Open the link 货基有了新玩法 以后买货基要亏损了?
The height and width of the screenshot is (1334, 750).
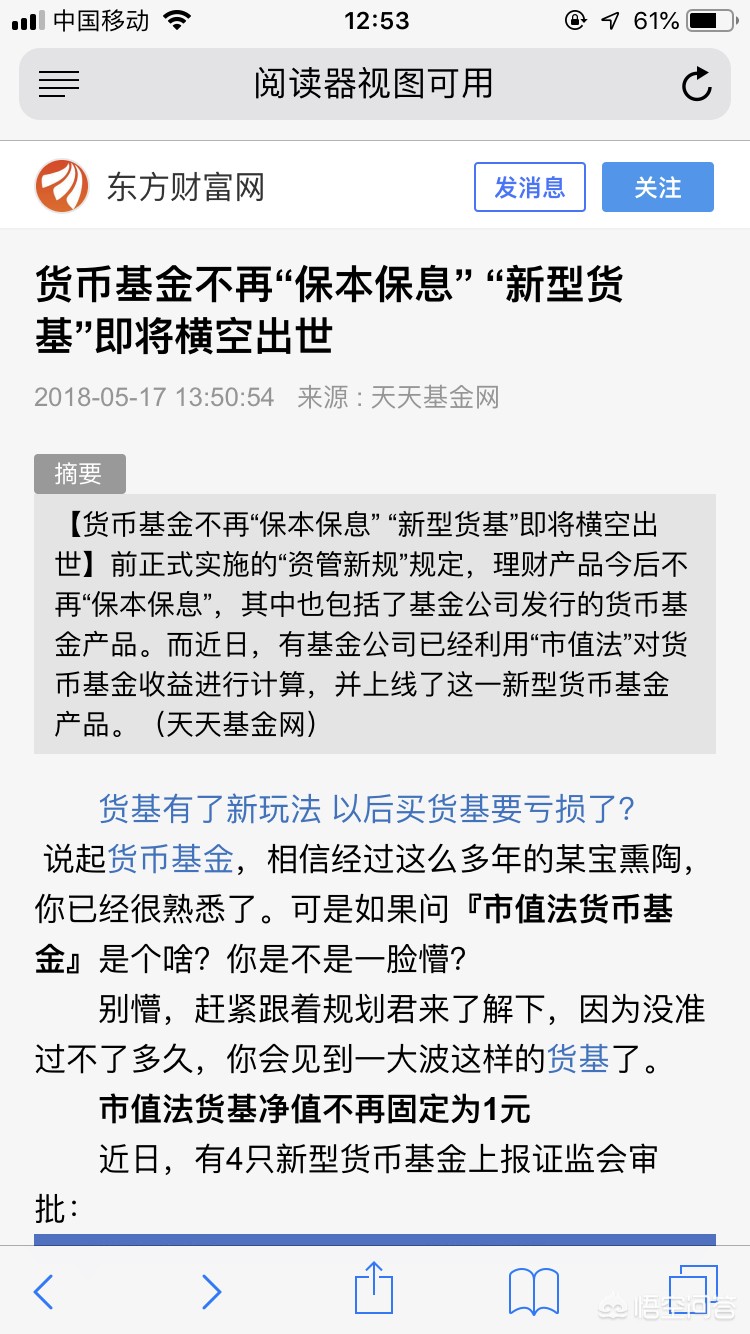(x=367, y=808)
